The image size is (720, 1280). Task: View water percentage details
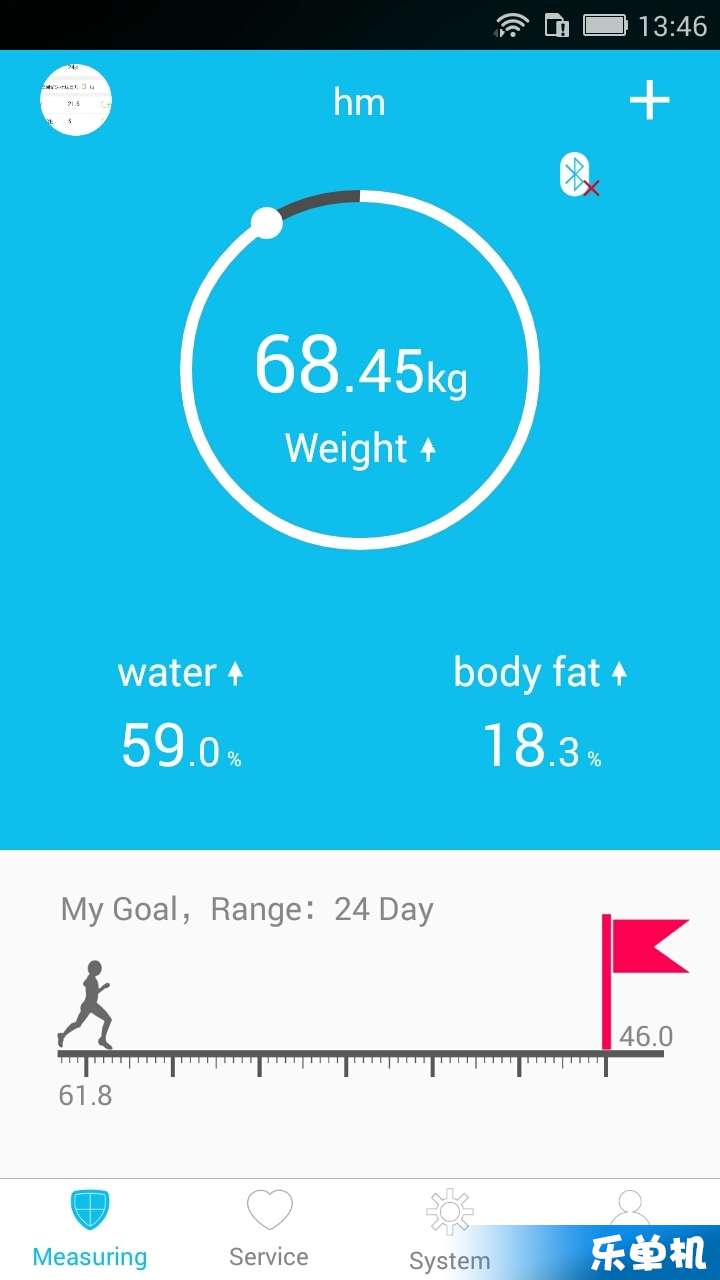point(181,714)
